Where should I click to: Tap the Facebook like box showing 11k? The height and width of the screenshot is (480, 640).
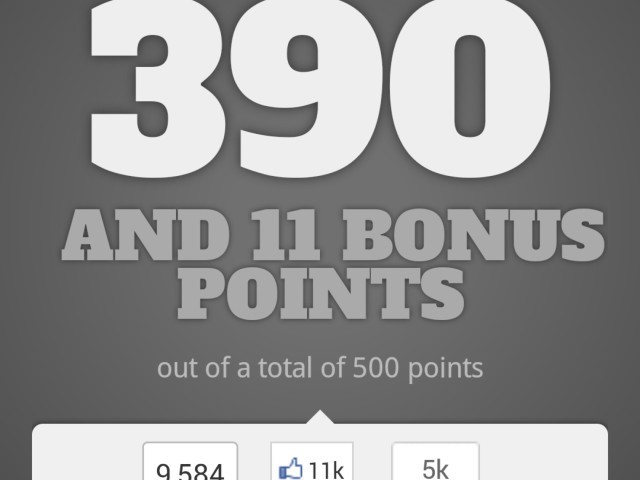coord(312,462)
